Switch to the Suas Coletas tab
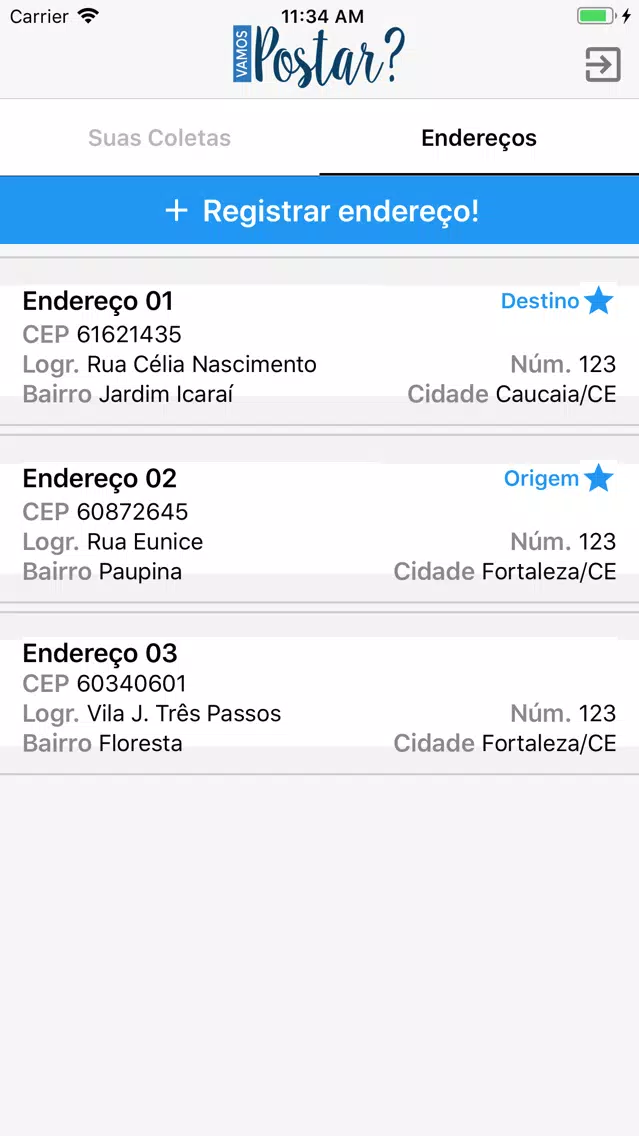 (159, 138)
